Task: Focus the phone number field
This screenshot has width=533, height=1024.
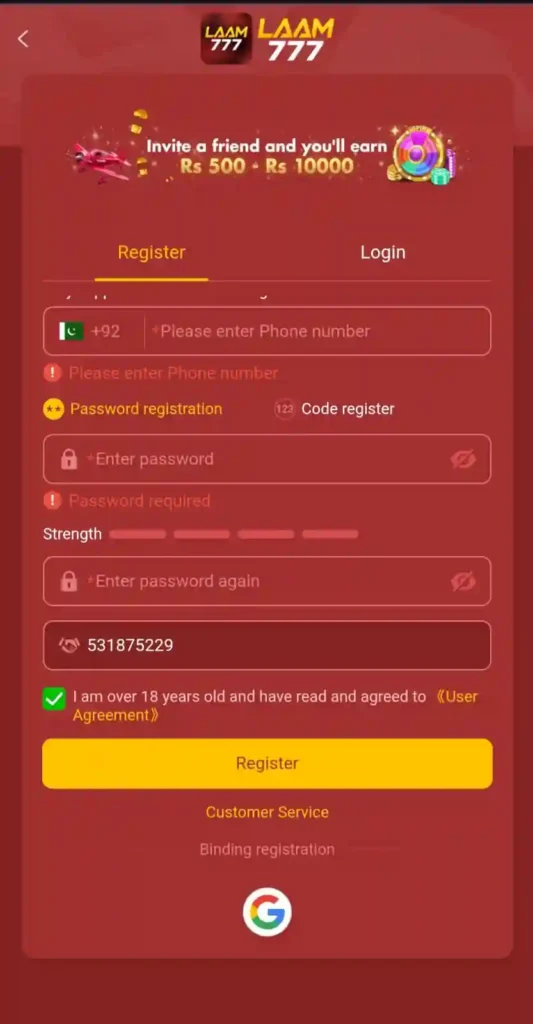Action: [318, 331]
